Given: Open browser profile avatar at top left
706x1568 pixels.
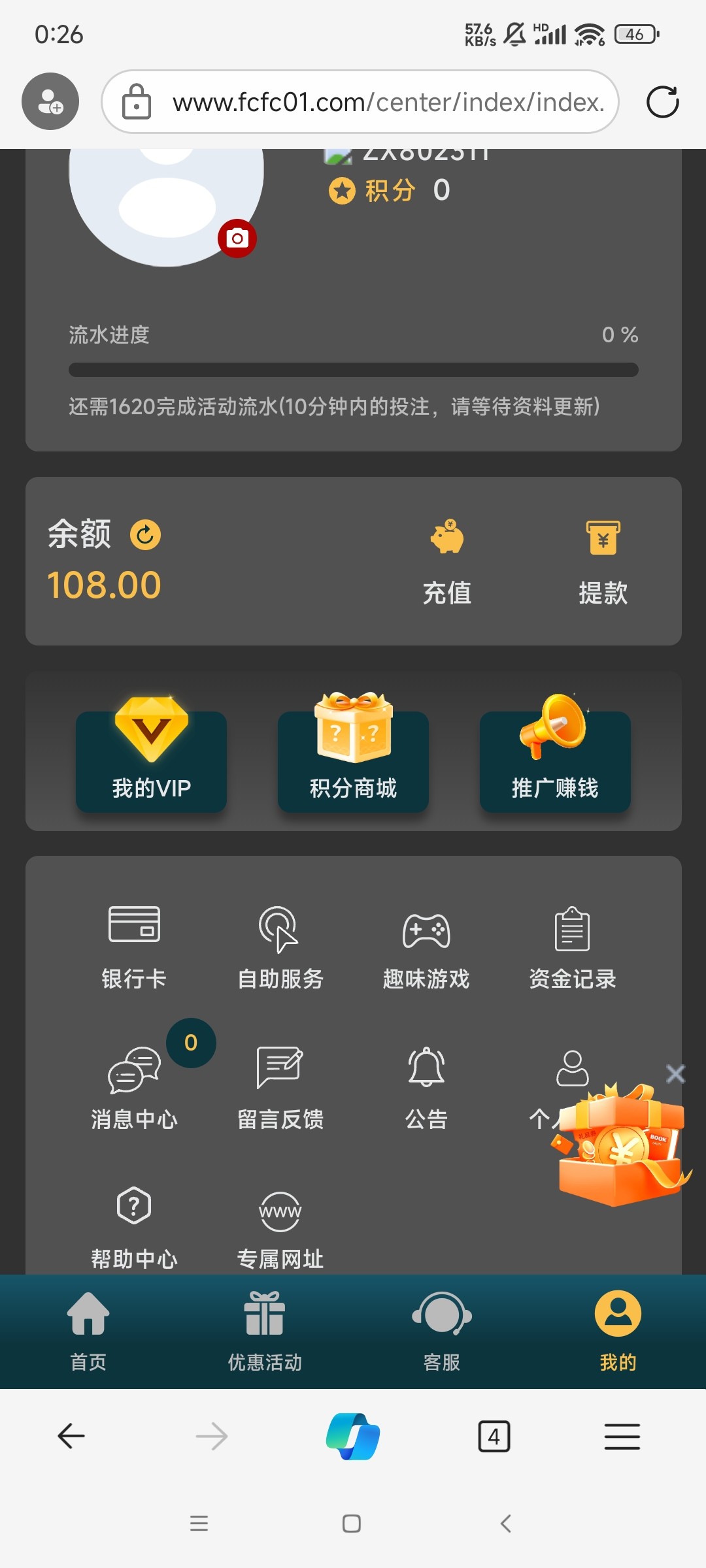Looking at the screenshot, I should [50, 101].
